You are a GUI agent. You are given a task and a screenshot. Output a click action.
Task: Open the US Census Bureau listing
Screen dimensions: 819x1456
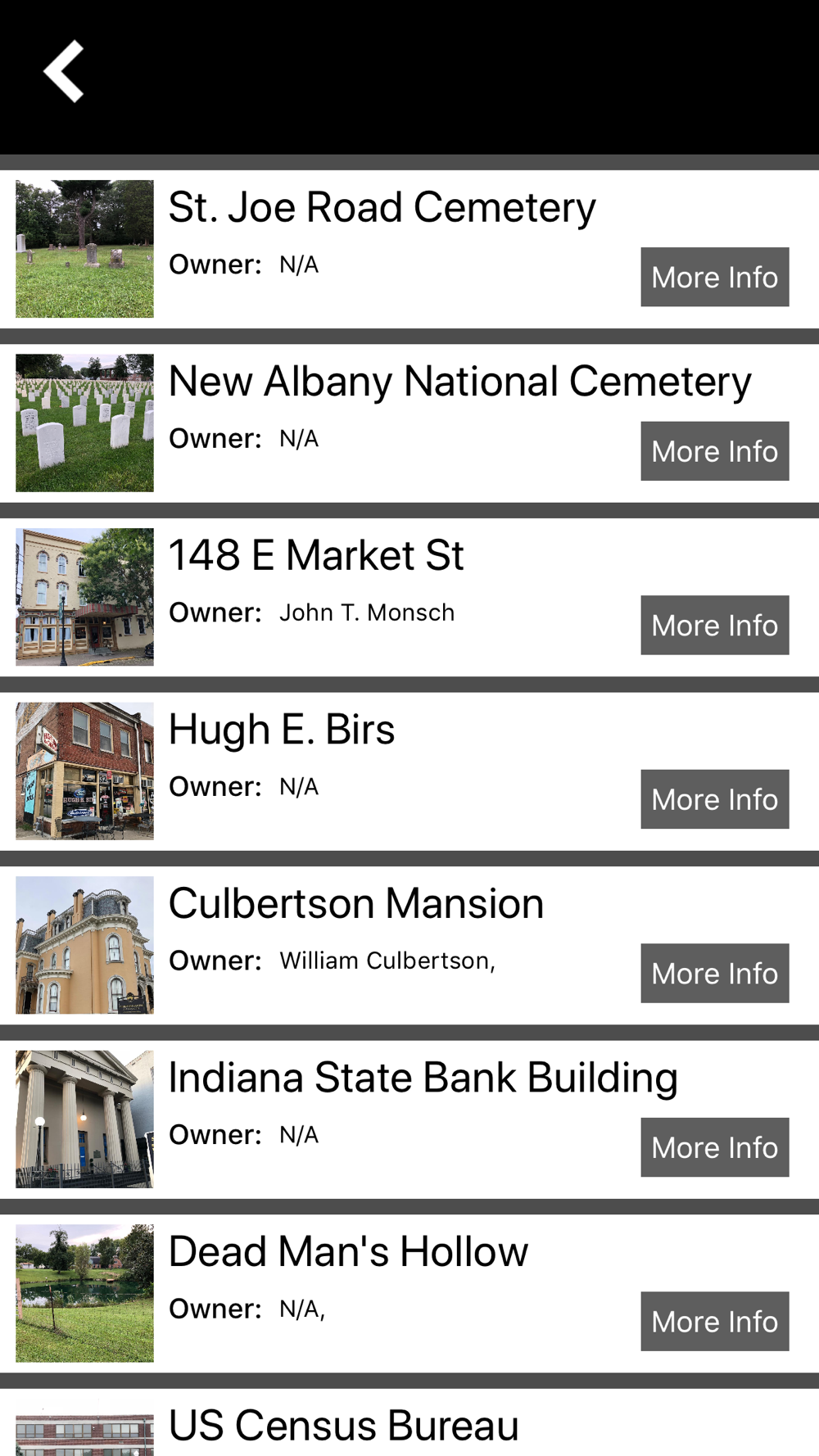tap(344, 1426)
